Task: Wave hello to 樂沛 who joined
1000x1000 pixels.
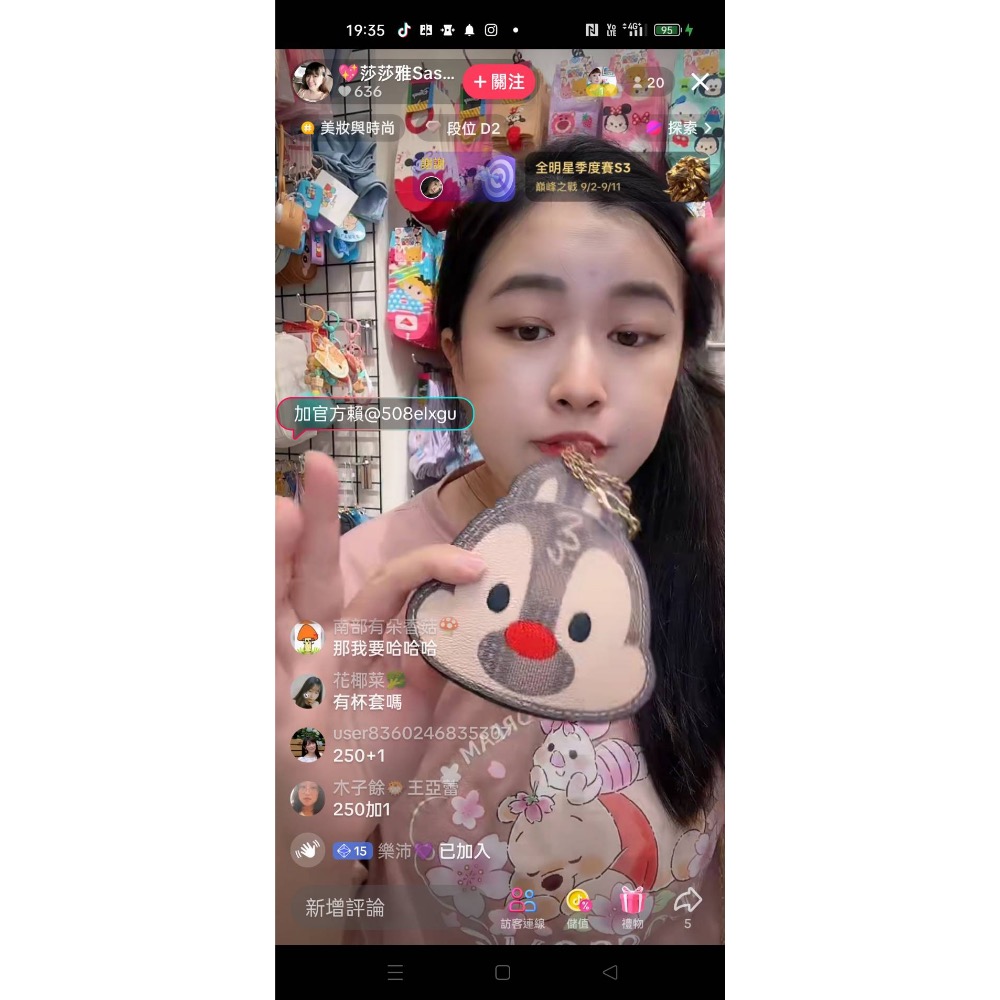Action: [308, 850]
